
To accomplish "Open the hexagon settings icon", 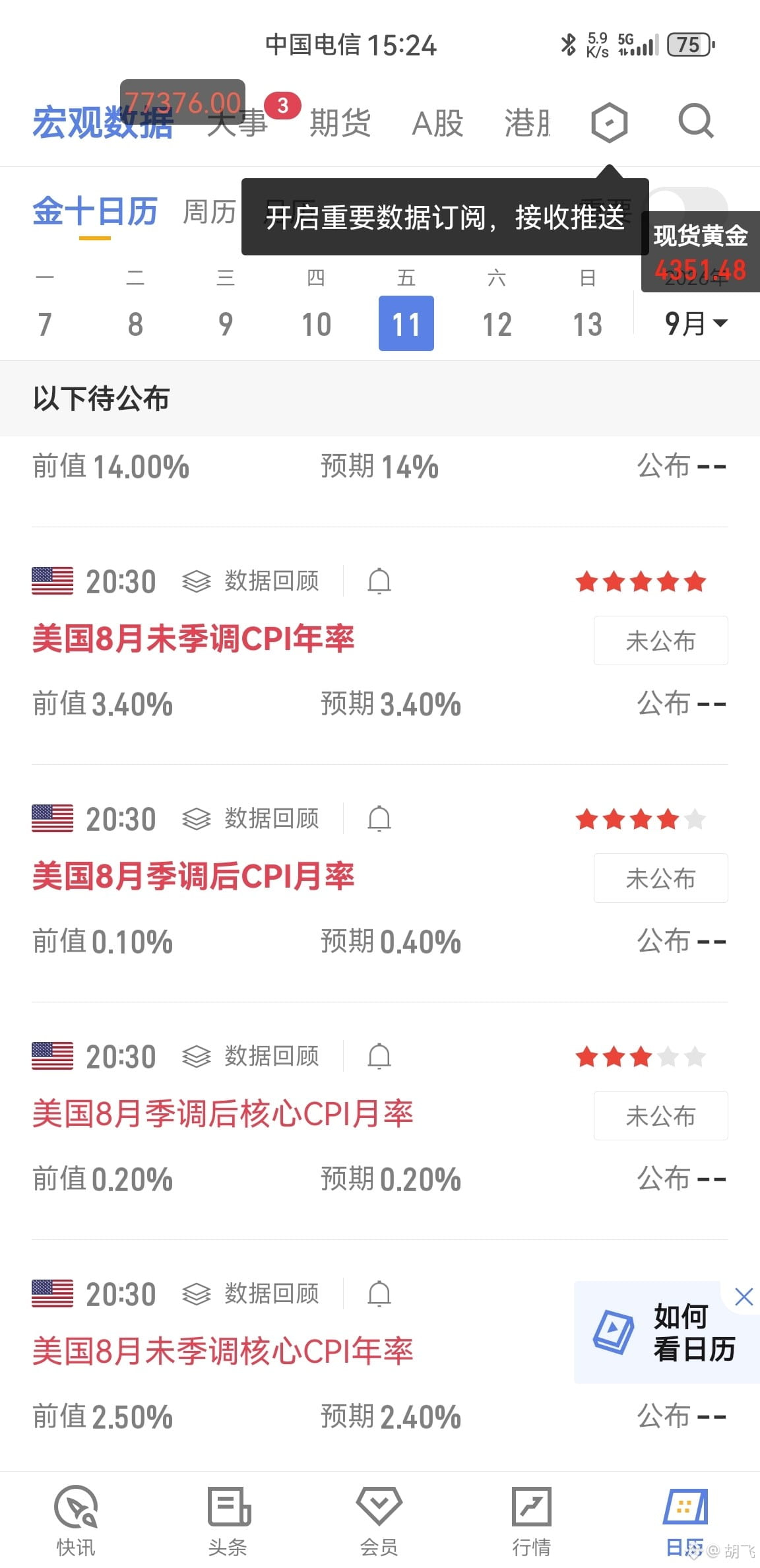I will pyautogui.click(x=609, y=122).
